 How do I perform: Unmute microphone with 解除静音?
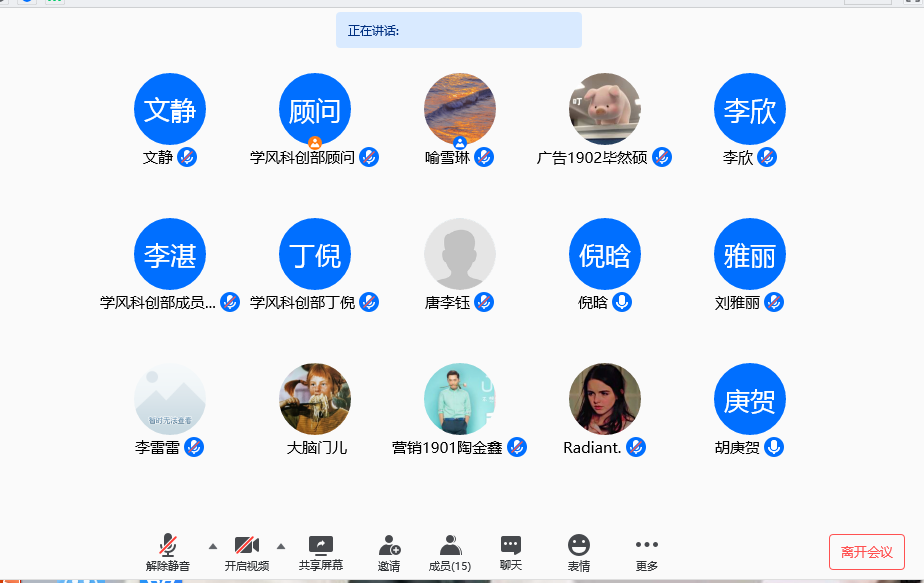[167, 552]
